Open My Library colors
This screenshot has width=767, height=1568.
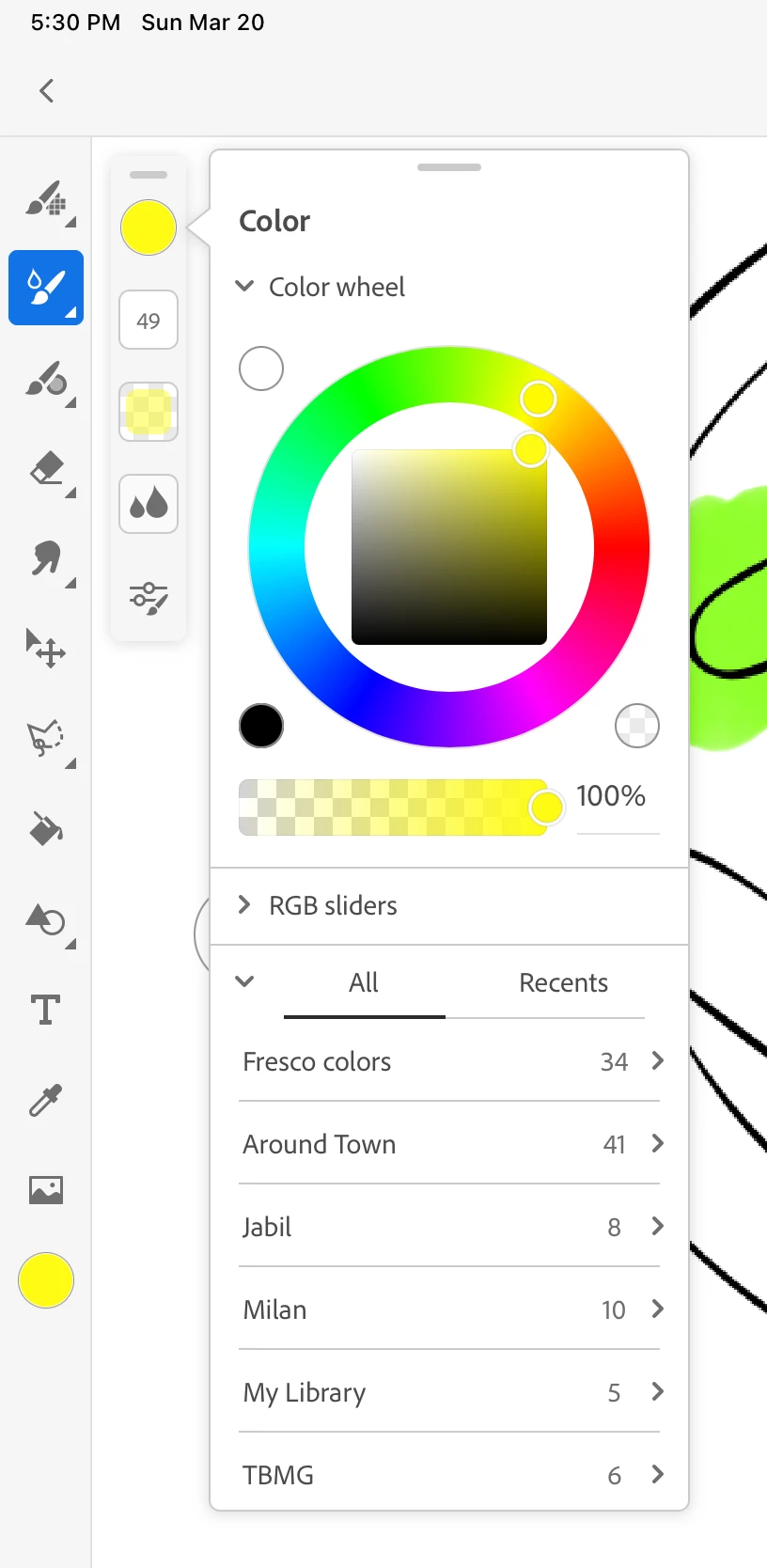[449, 1393]
